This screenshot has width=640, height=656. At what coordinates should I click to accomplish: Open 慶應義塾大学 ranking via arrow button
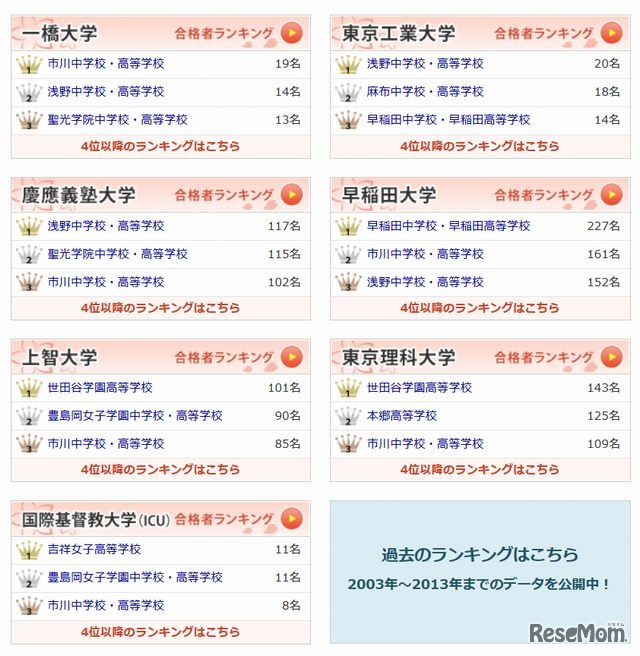pos(291,195)
